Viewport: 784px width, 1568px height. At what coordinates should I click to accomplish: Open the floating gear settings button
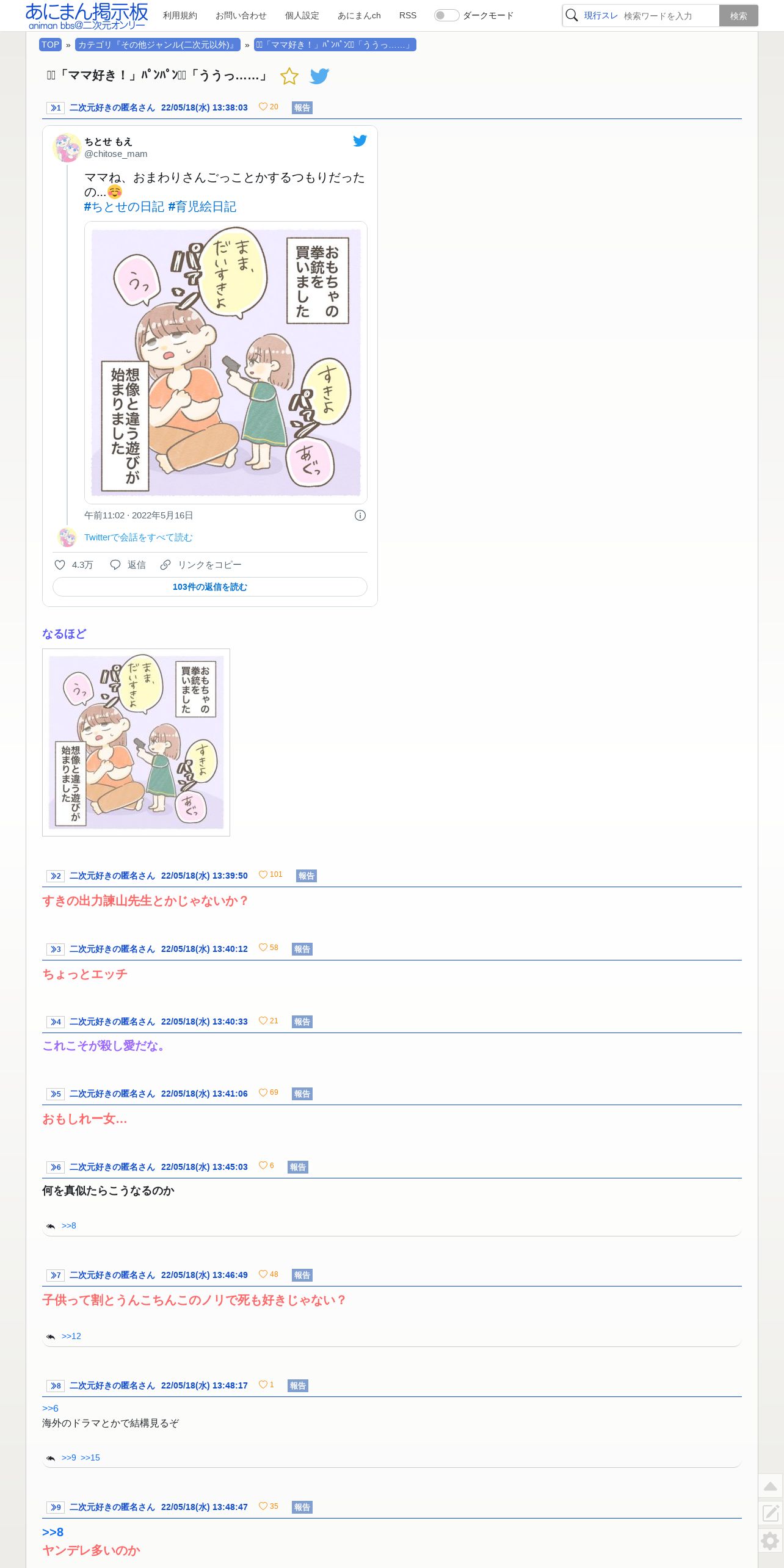(x=771, y=1541)
